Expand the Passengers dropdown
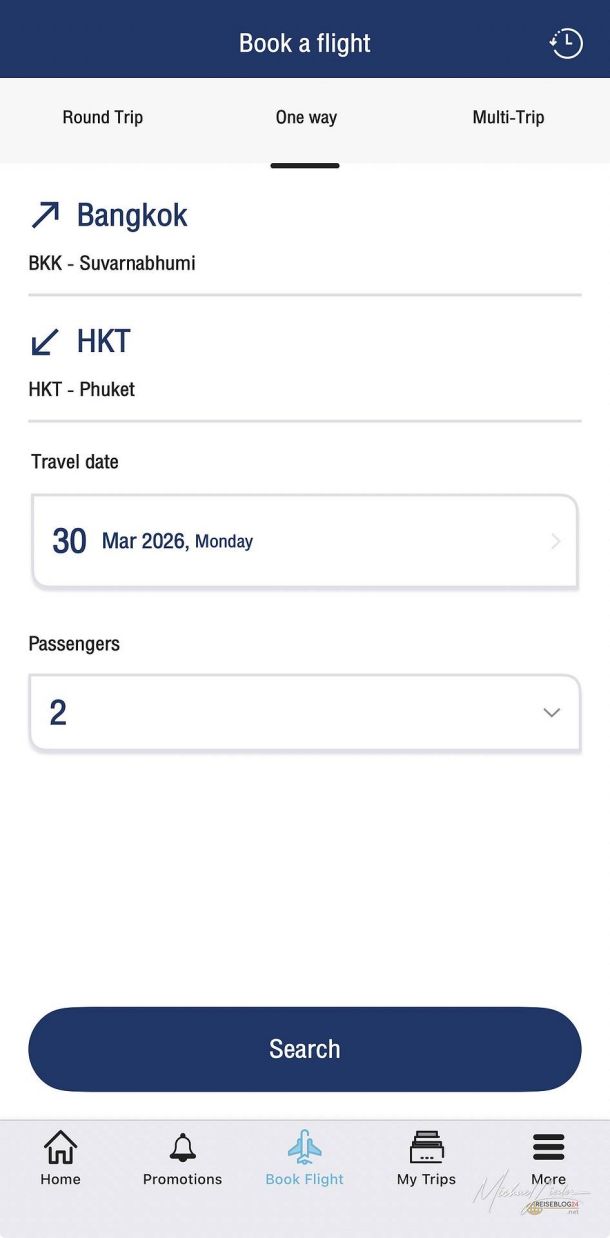 (305, 713)
